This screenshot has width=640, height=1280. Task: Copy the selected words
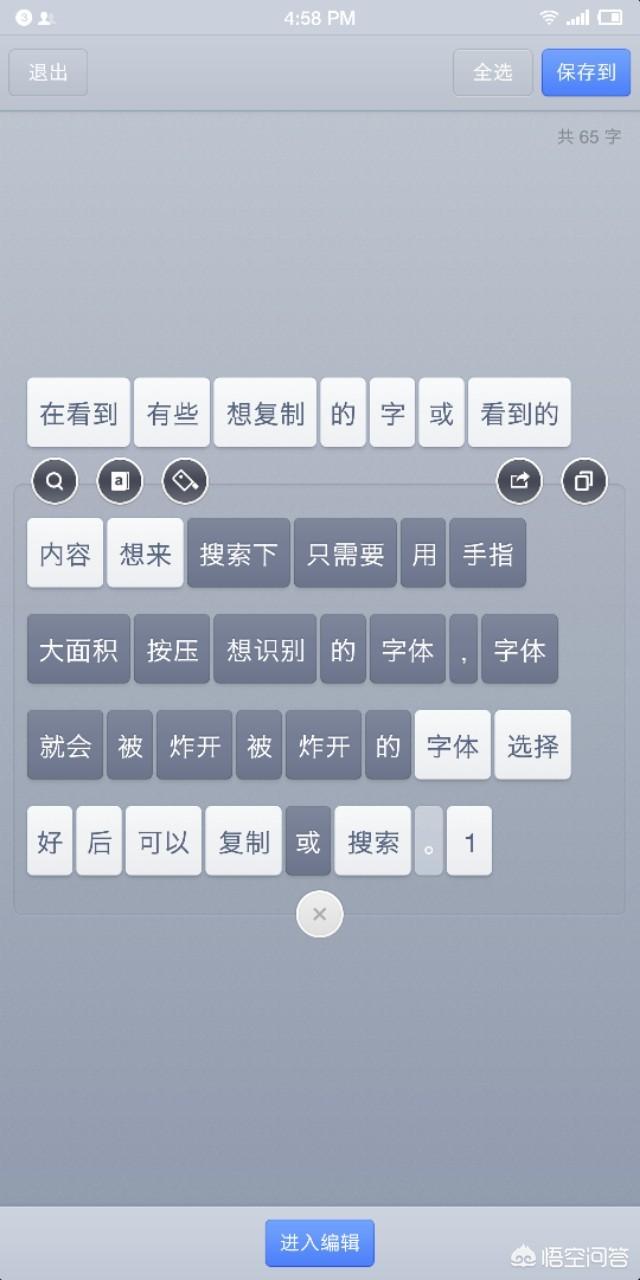(x=584, y=481)
